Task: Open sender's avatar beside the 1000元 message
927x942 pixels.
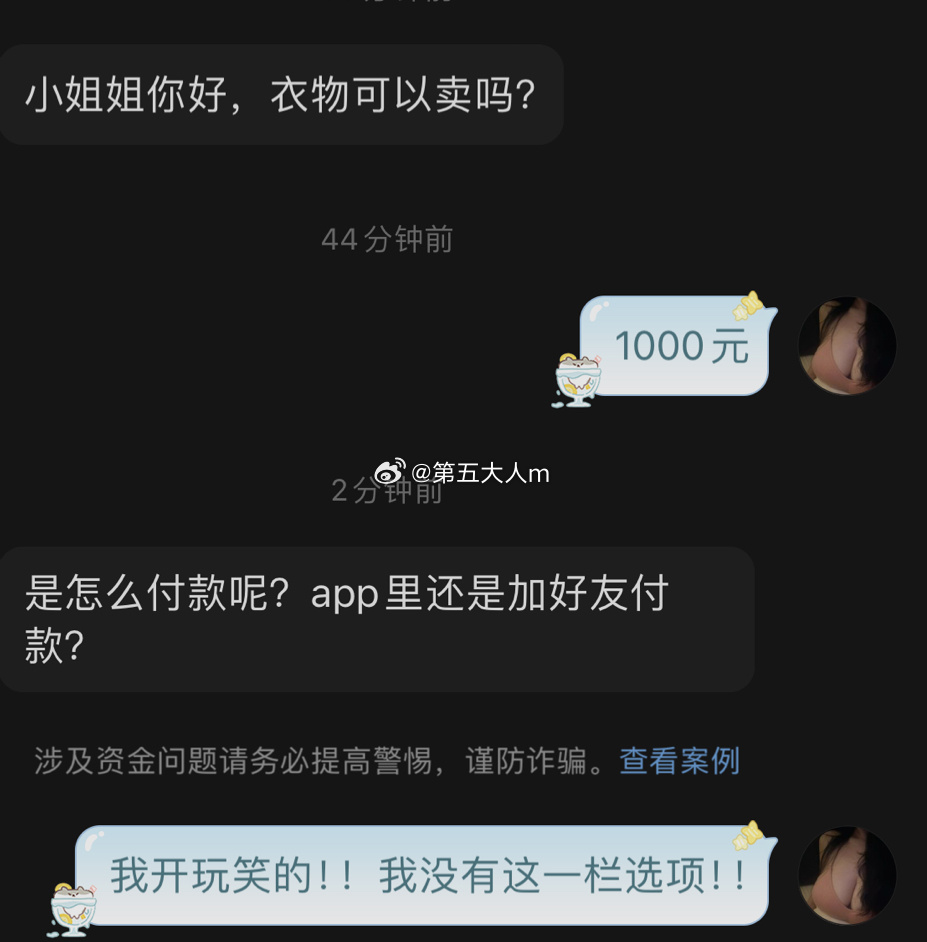Action: tap(847, 346)
